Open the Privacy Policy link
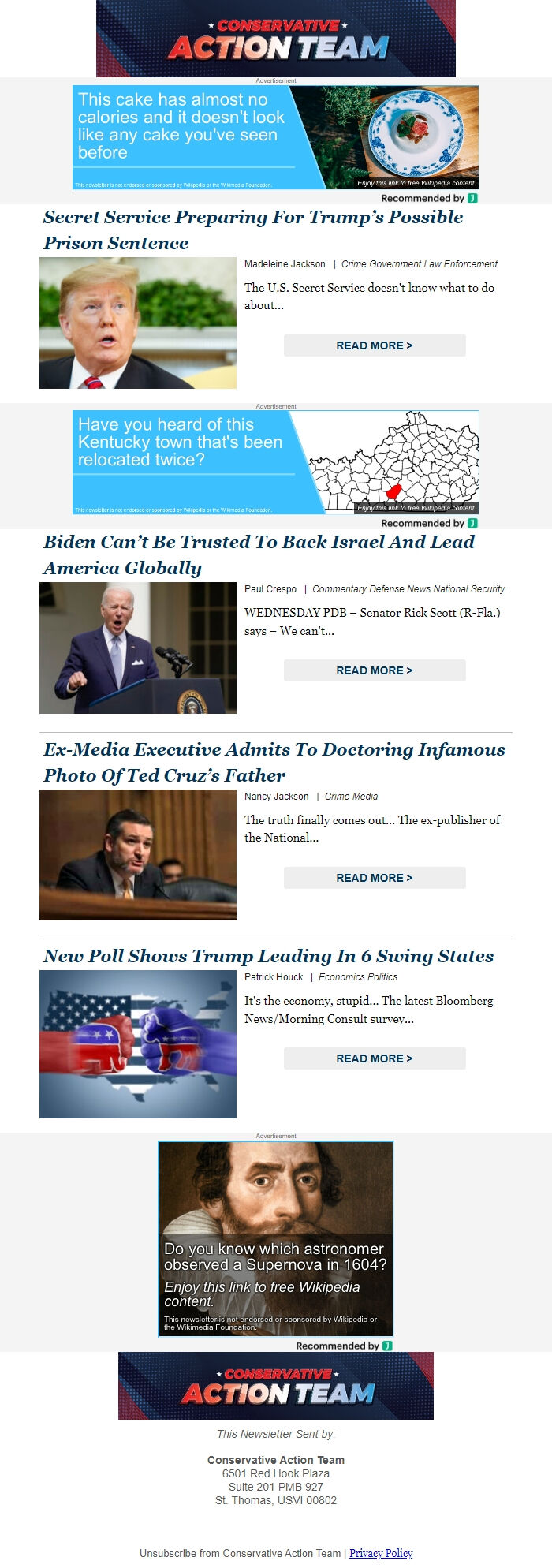Screen dimensions: 552x1568 pyautogui.click(x=381, y=1553)
